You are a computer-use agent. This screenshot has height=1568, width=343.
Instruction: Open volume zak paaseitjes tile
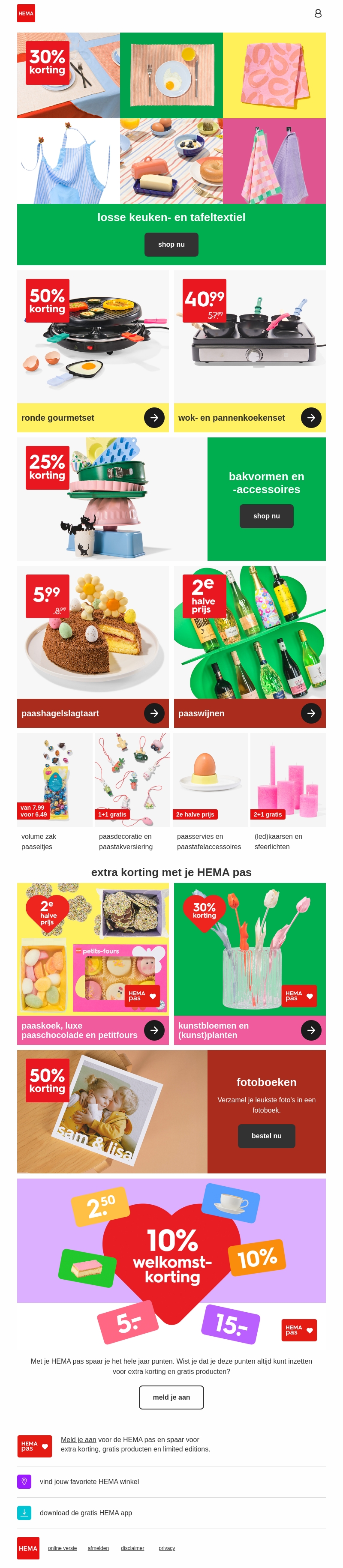[54, 791]
